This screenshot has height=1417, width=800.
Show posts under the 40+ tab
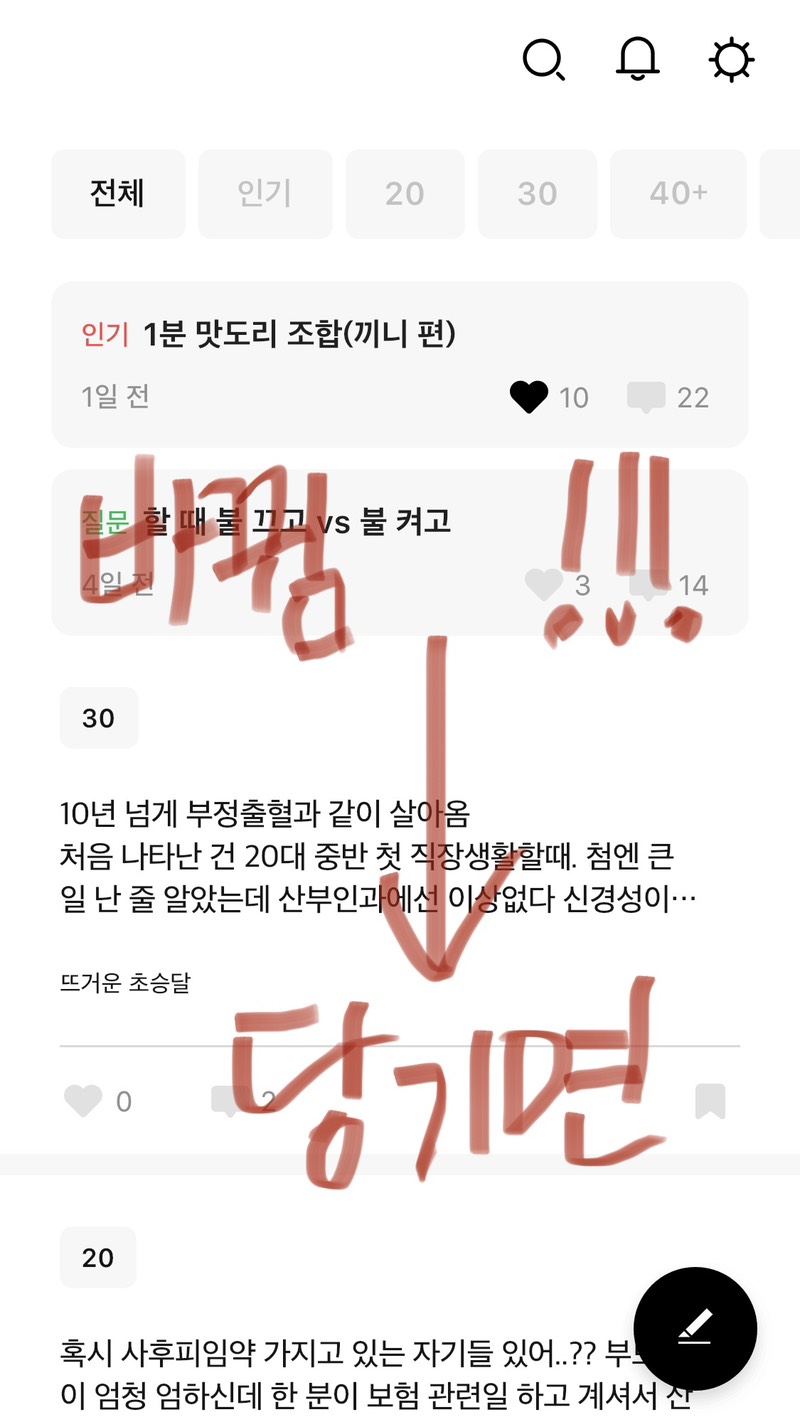(678, 194)
